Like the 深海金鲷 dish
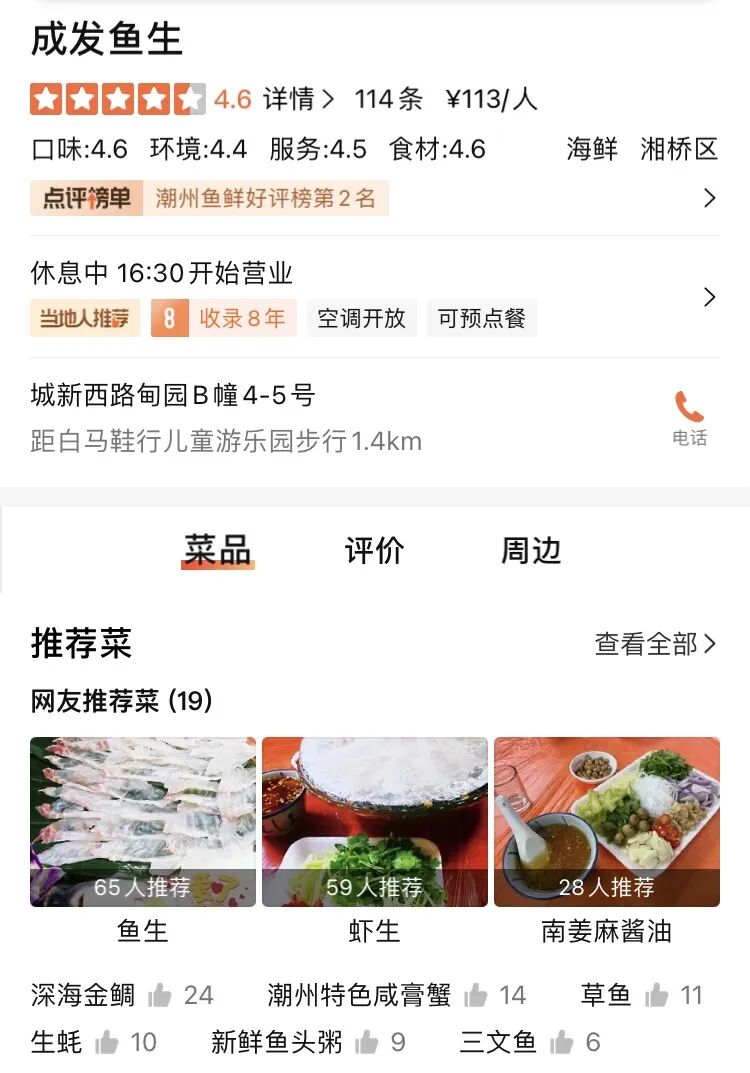The image size is (750, 1073). 159,995
